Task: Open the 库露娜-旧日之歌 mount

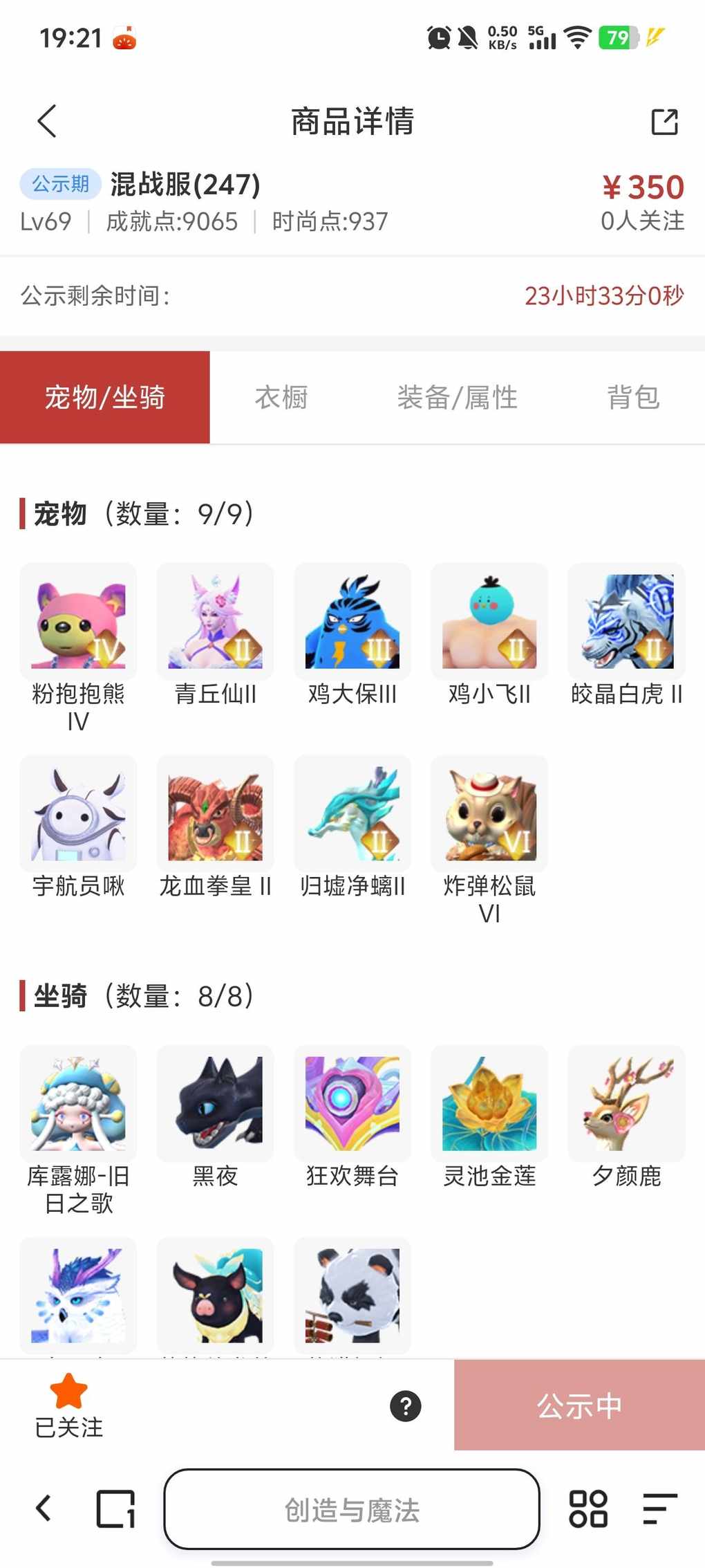Action: [x=78, y=1103]
